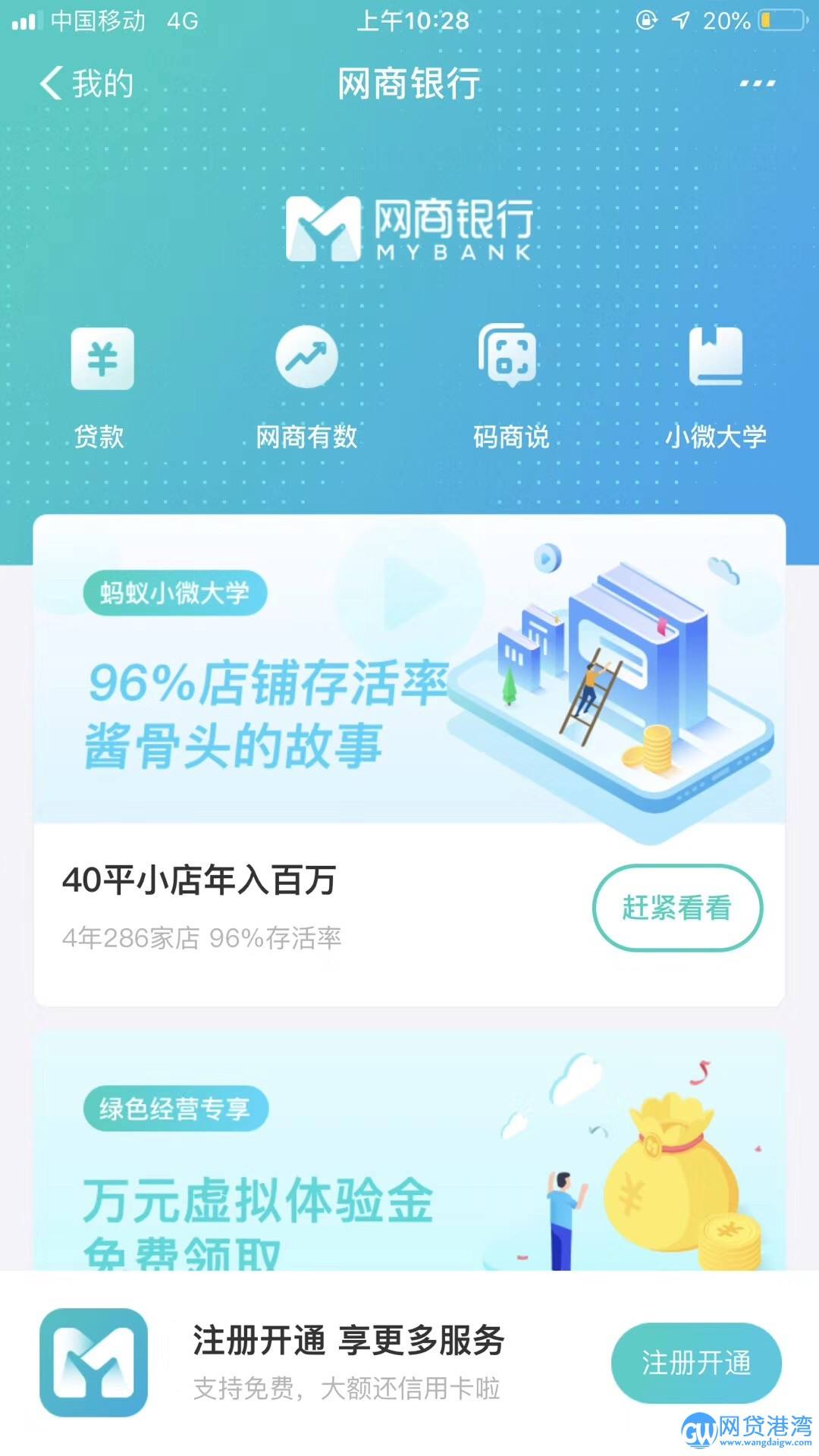Open the three-dot overflow menu
The width and height of the screenshot is (819, 1456).
pyautogui.click(x=757, y=83)
